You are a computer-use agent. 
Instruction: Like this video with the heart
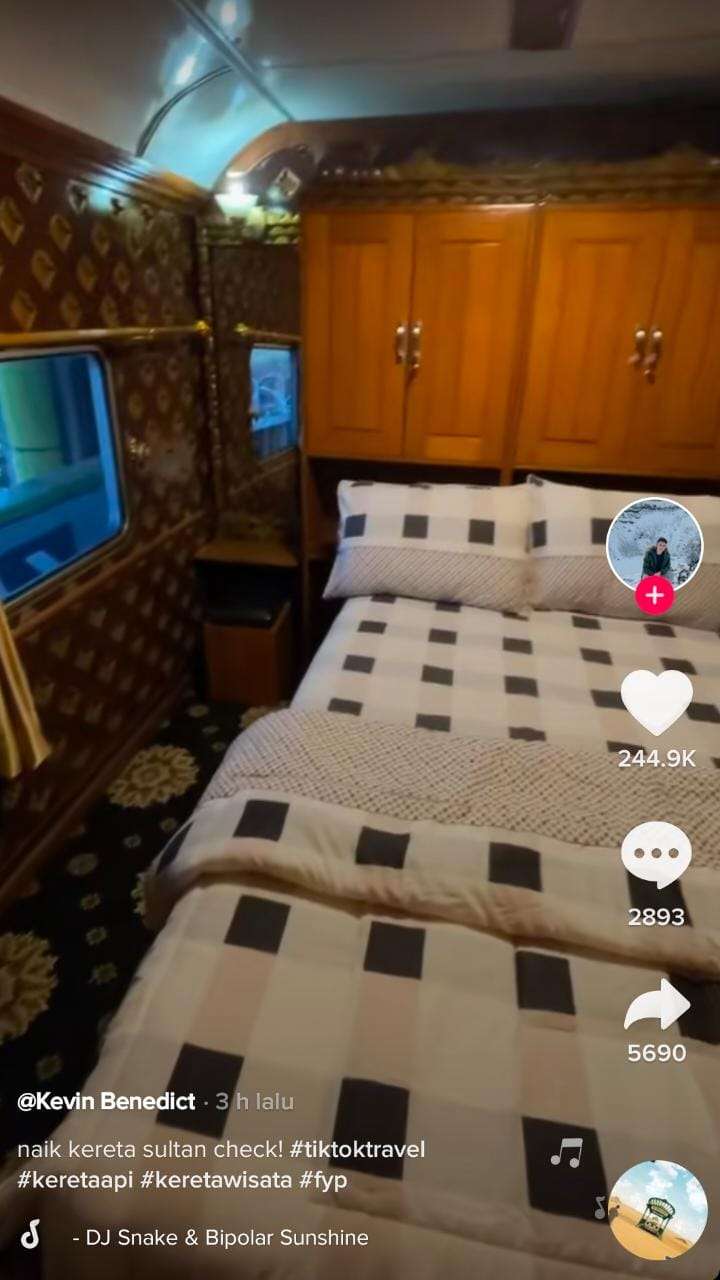click(x=656, y=703)
